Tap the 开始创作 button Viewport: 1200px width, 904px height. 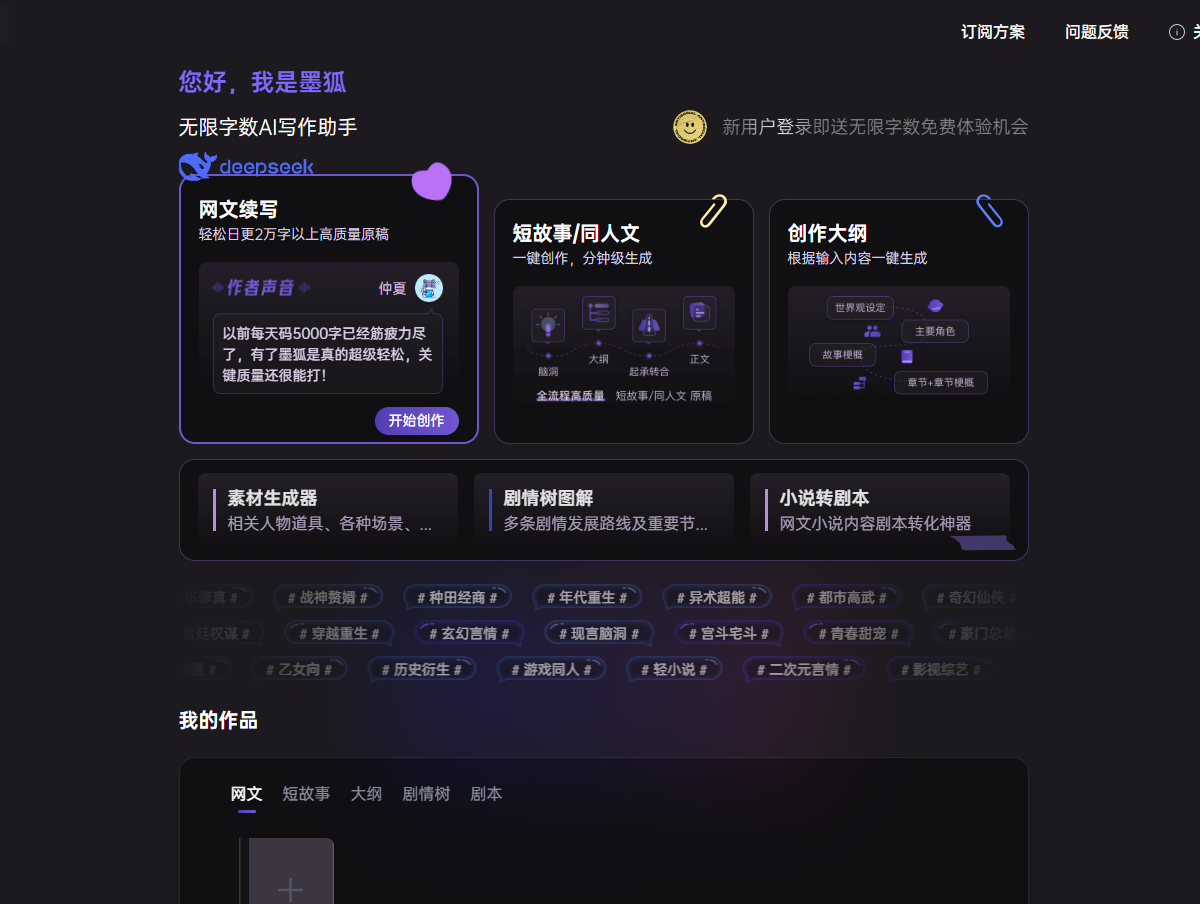[416, 421]
